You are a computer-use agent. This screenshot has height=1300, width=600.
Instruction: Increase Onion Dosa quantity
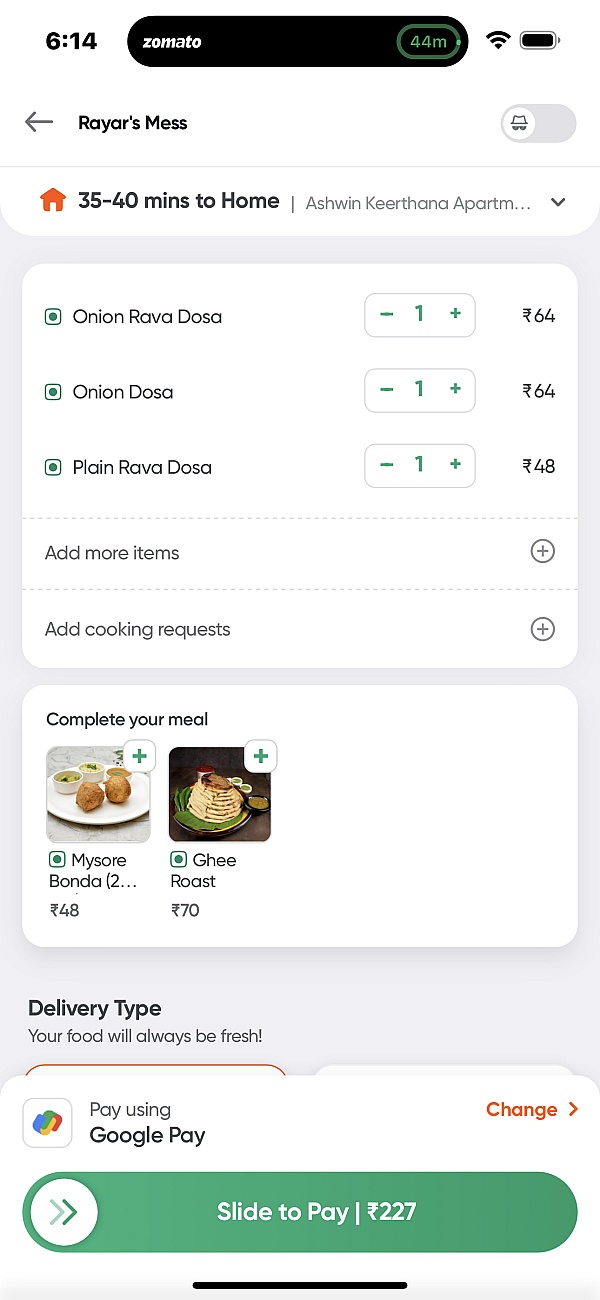(x=455, y=389)
